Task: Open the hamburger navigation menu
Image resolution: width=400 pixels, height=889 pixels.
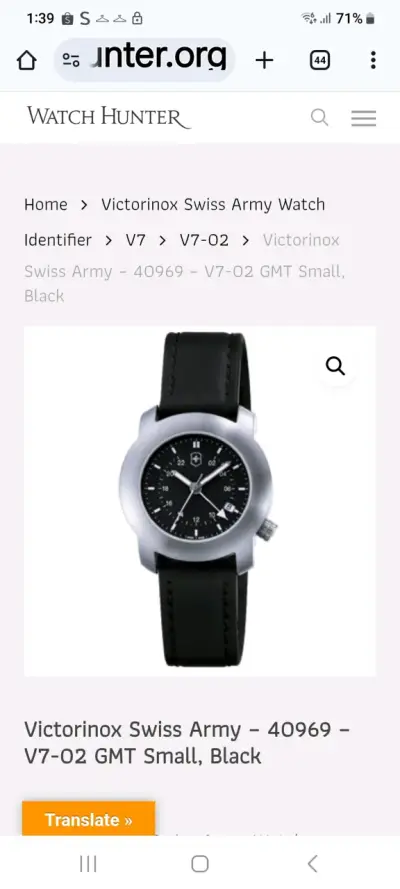Action: (x=364, y=118)
